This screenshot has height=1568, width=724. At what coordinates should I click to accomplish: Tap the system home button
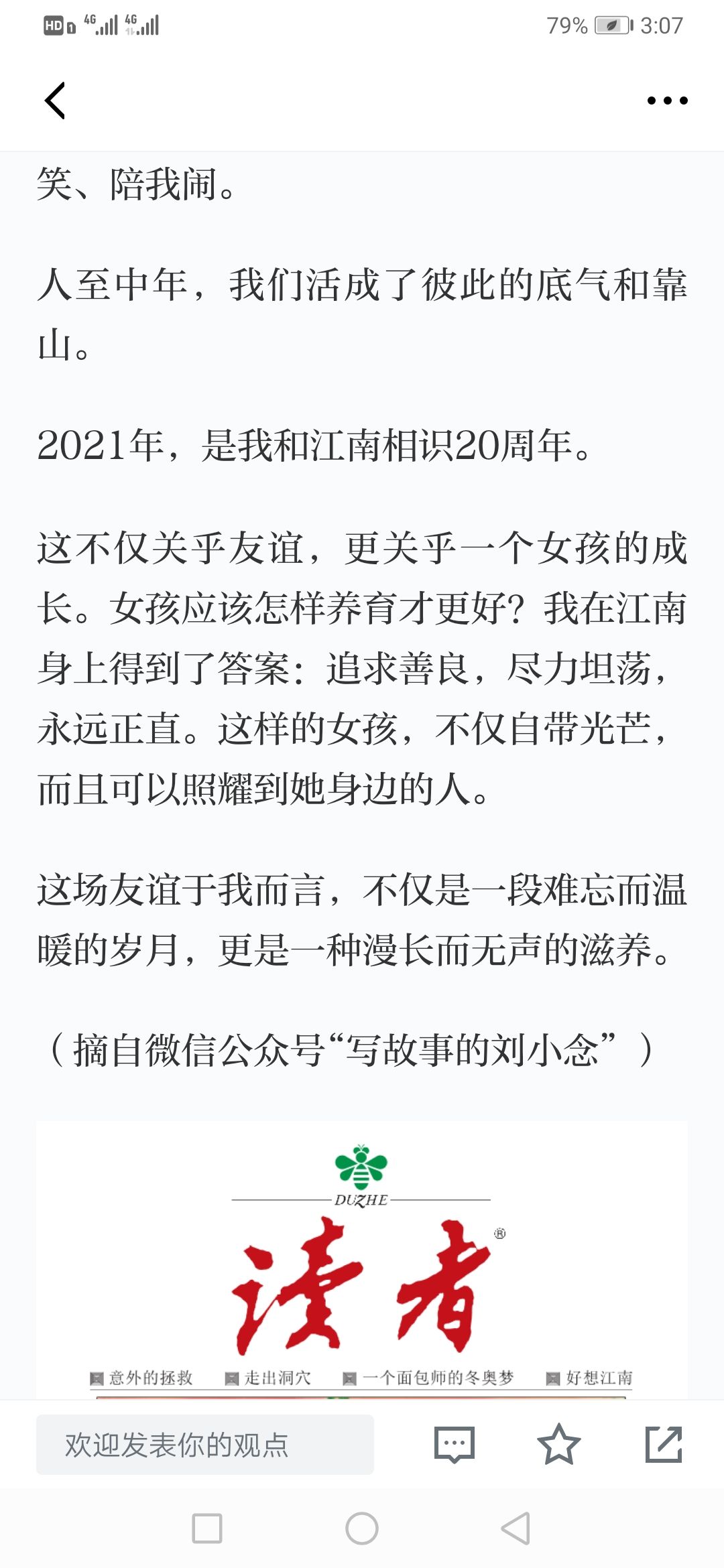pos(362,1528)
